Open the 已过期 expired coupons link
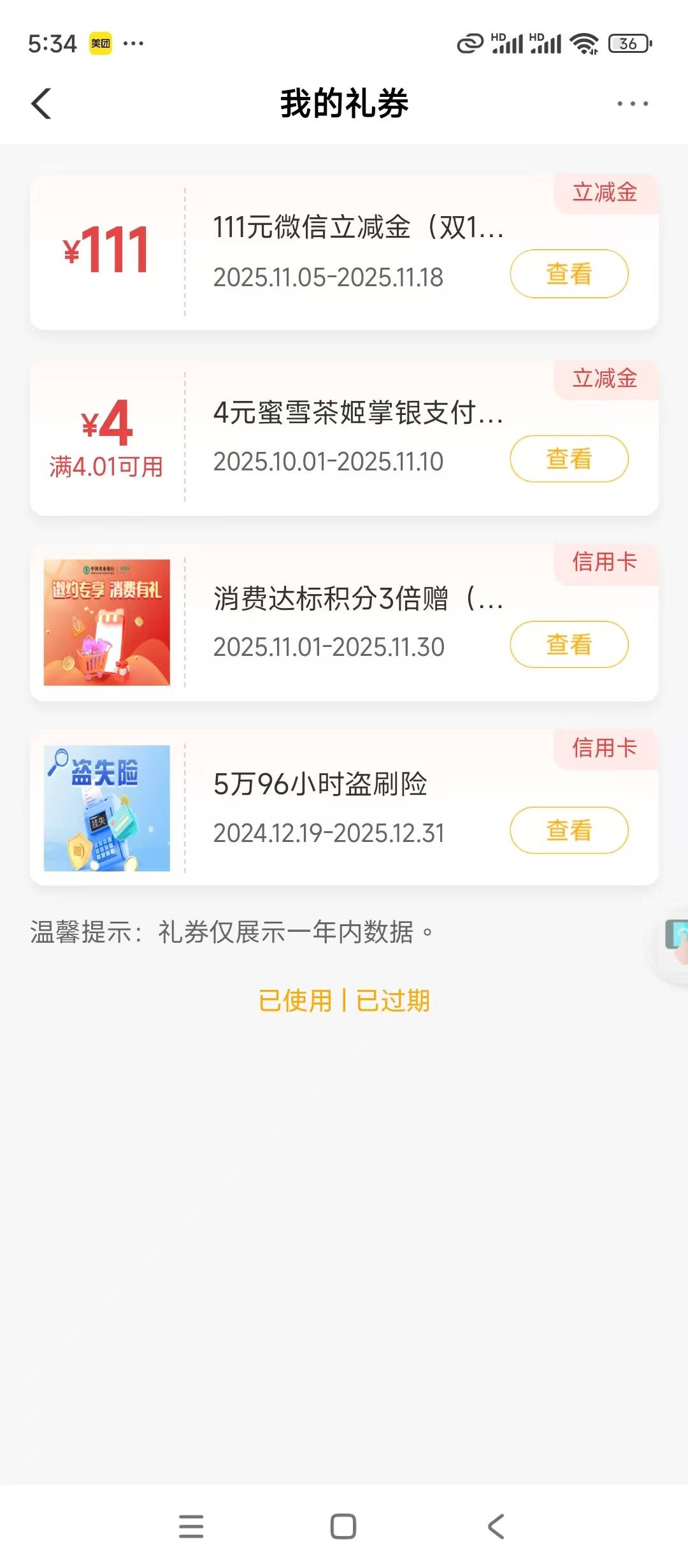This screenshot has height=1568, width=688. pos(393,1001)
